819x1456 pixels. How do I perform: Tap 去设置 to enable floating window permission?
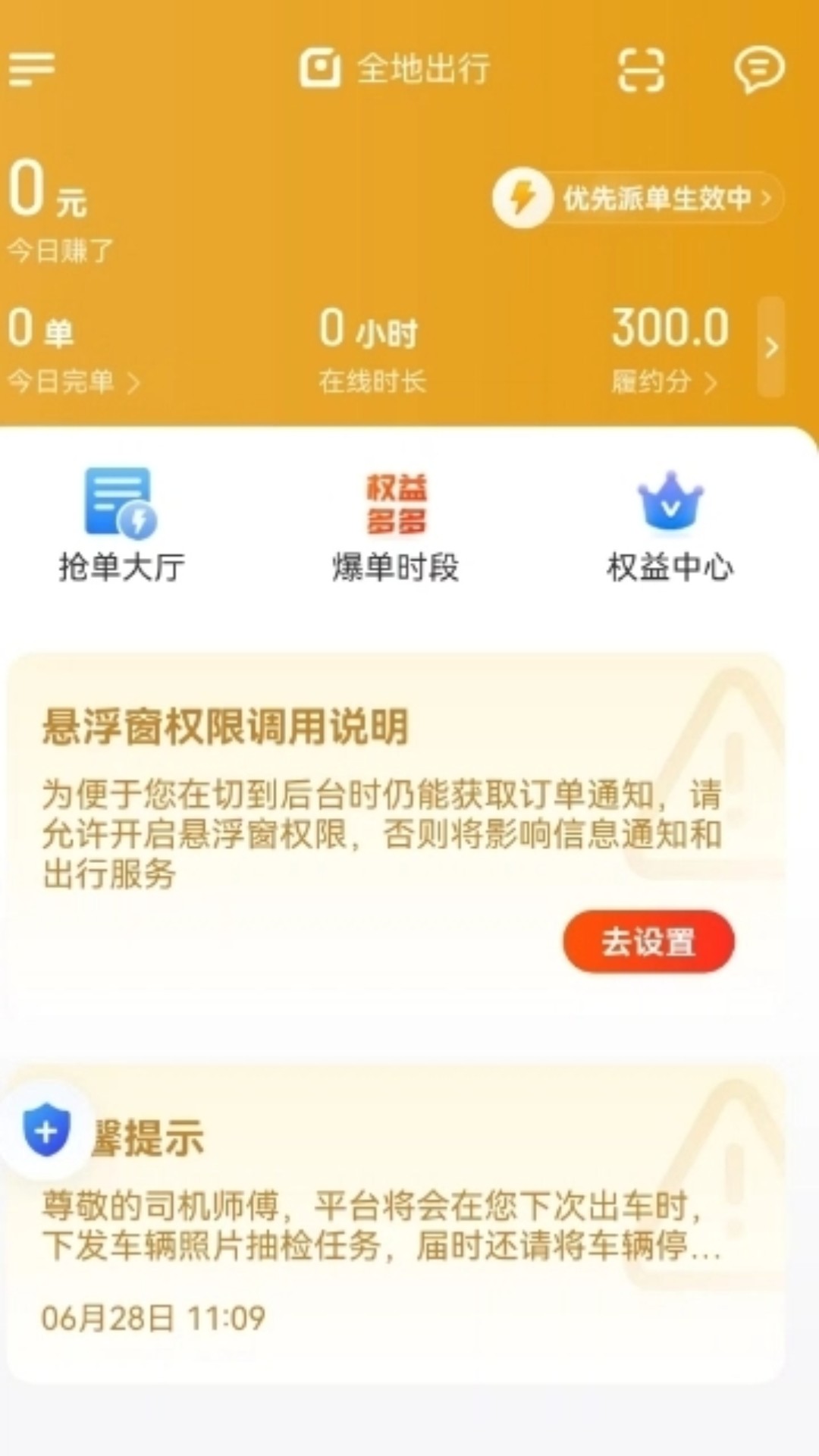point(648,942)
